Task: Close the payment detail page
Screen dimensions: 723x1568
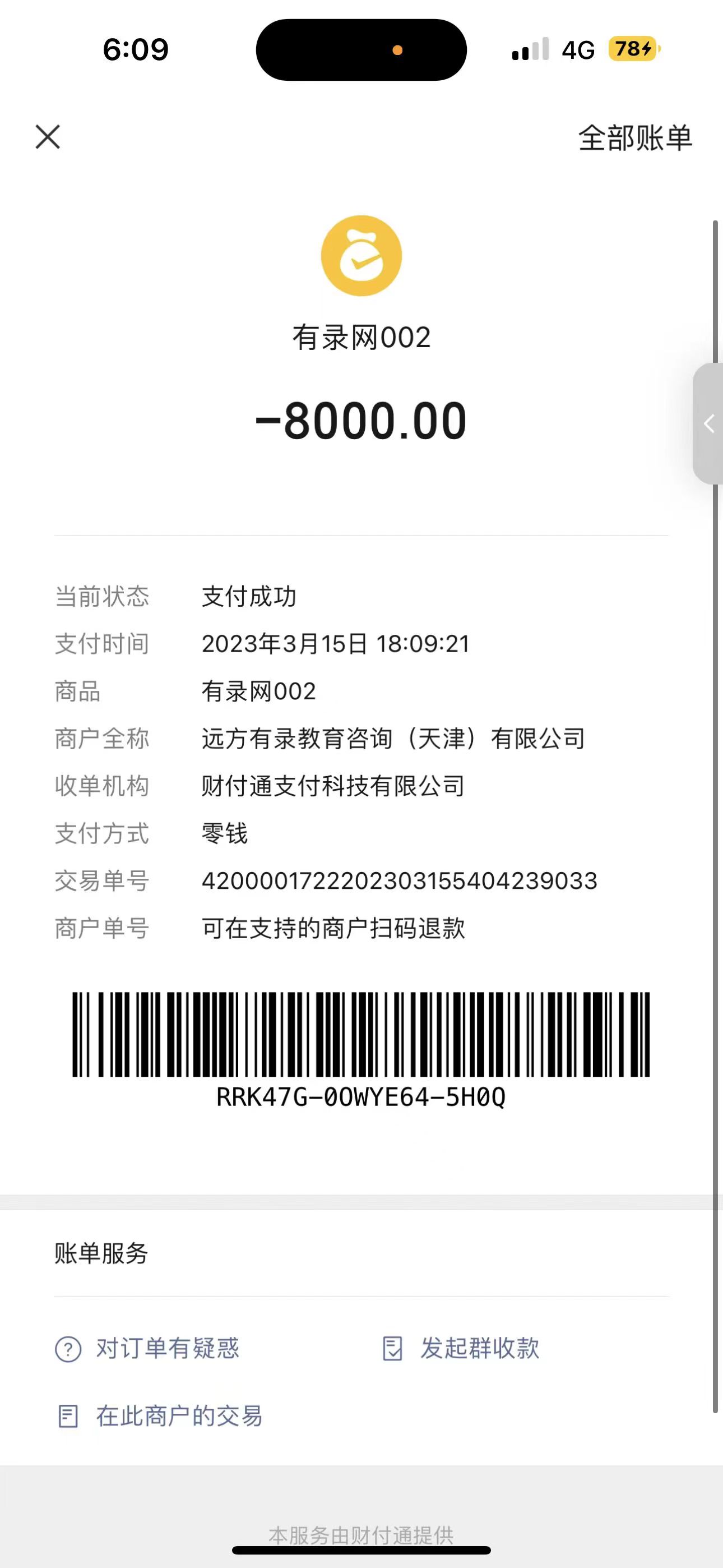Action: click(x=48, y=137)
